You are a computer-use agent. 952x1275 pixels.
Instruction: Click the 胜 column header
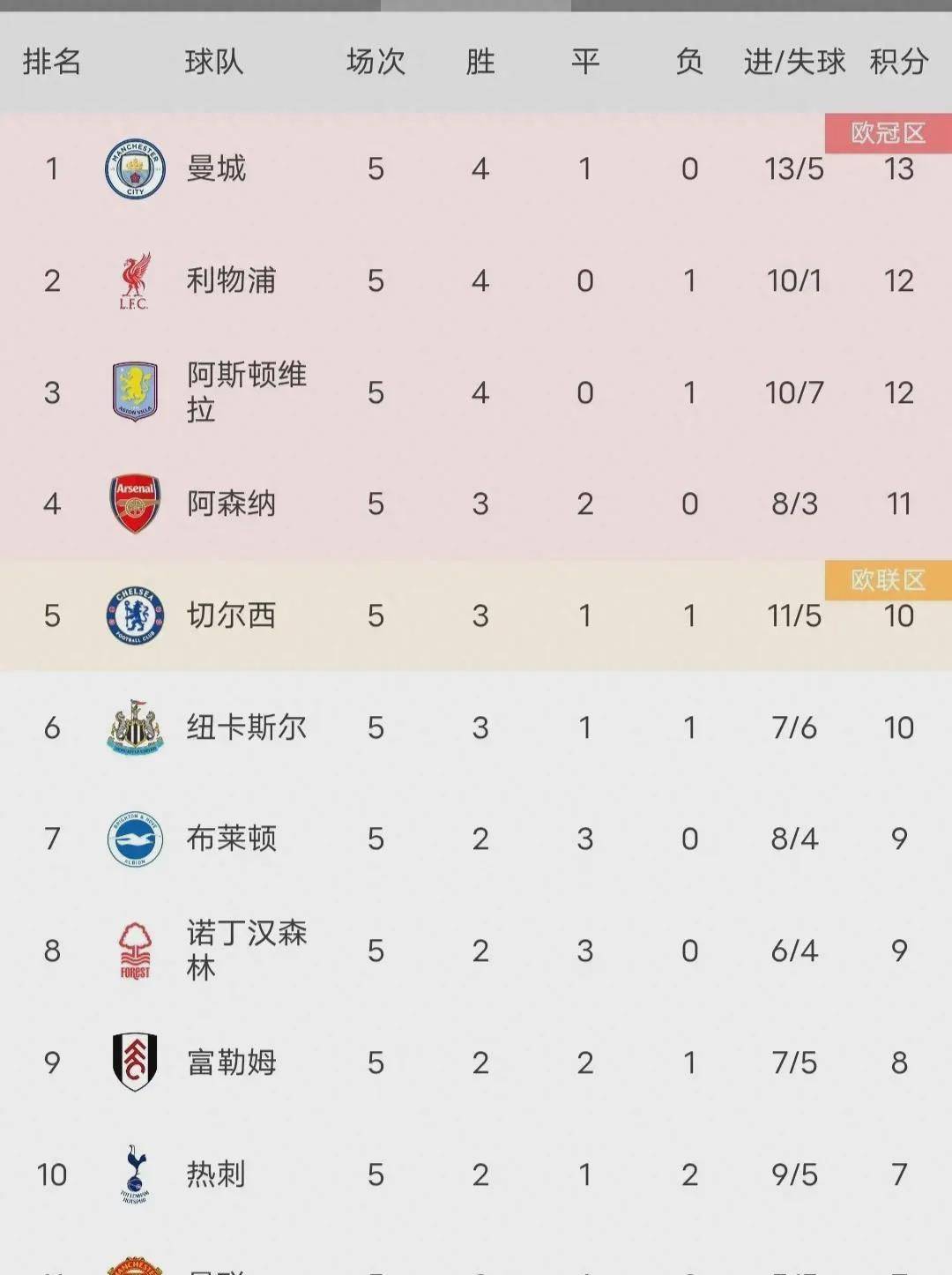coord(481,62)
